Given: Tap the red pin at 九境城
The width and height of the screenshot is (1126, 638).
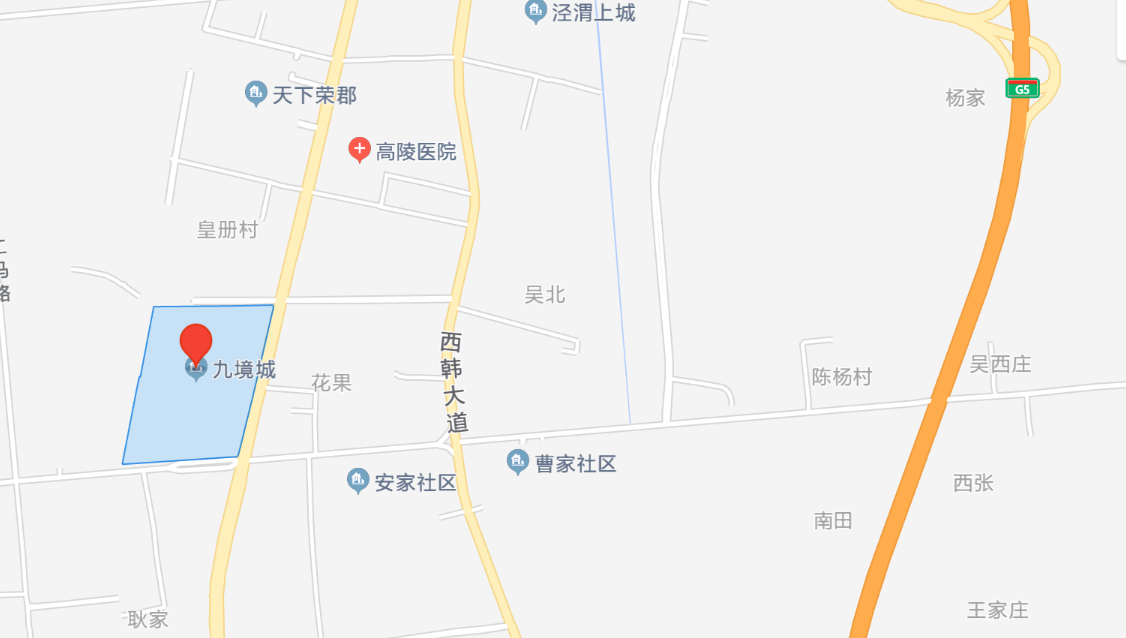Looking at the screenshot, I should tap(196, 342).
